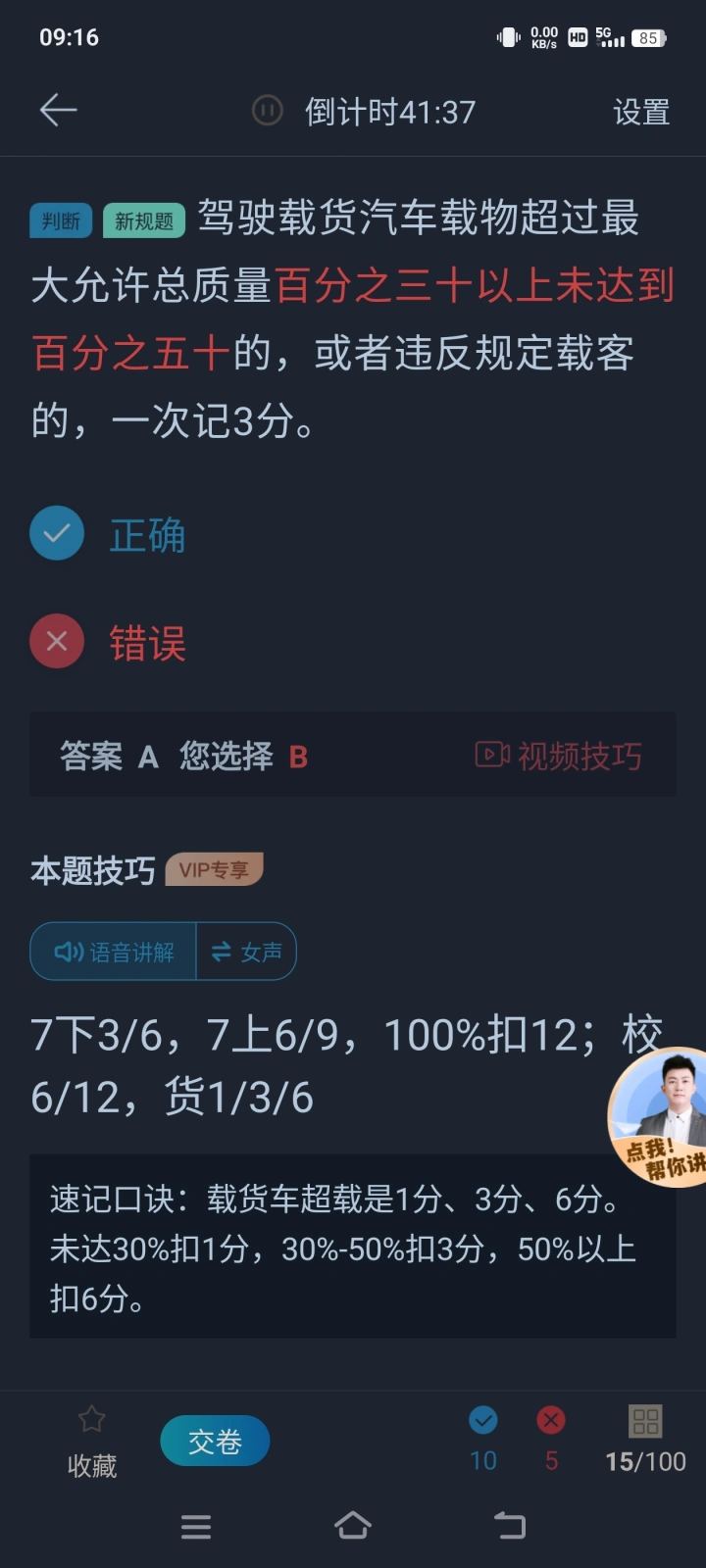Open the 15/100 question list grid

645,1439
